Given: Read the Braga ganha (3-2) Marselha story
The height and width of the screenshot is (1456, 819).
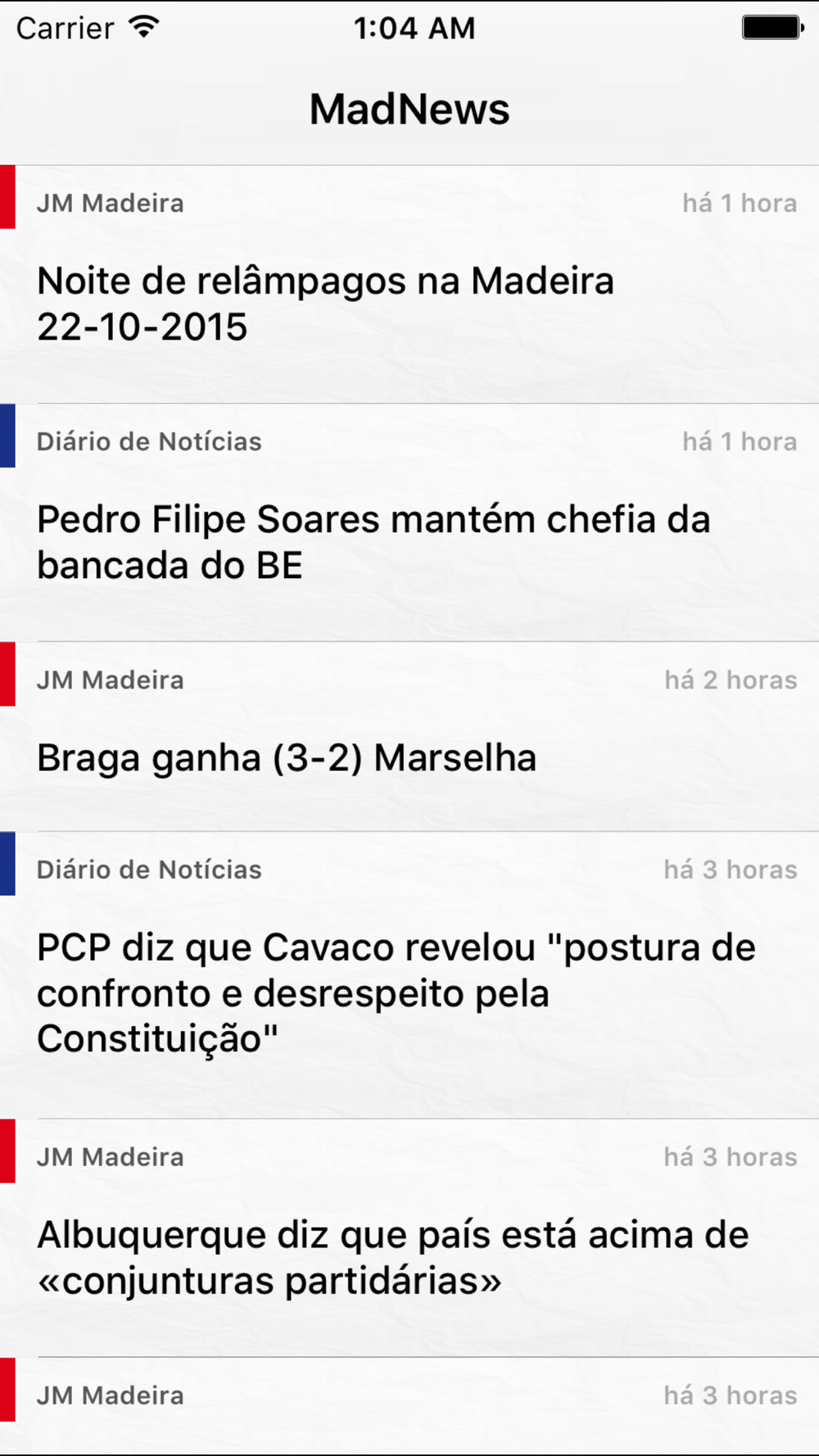Looking at the screenshot, I should (x=409, y=737).
